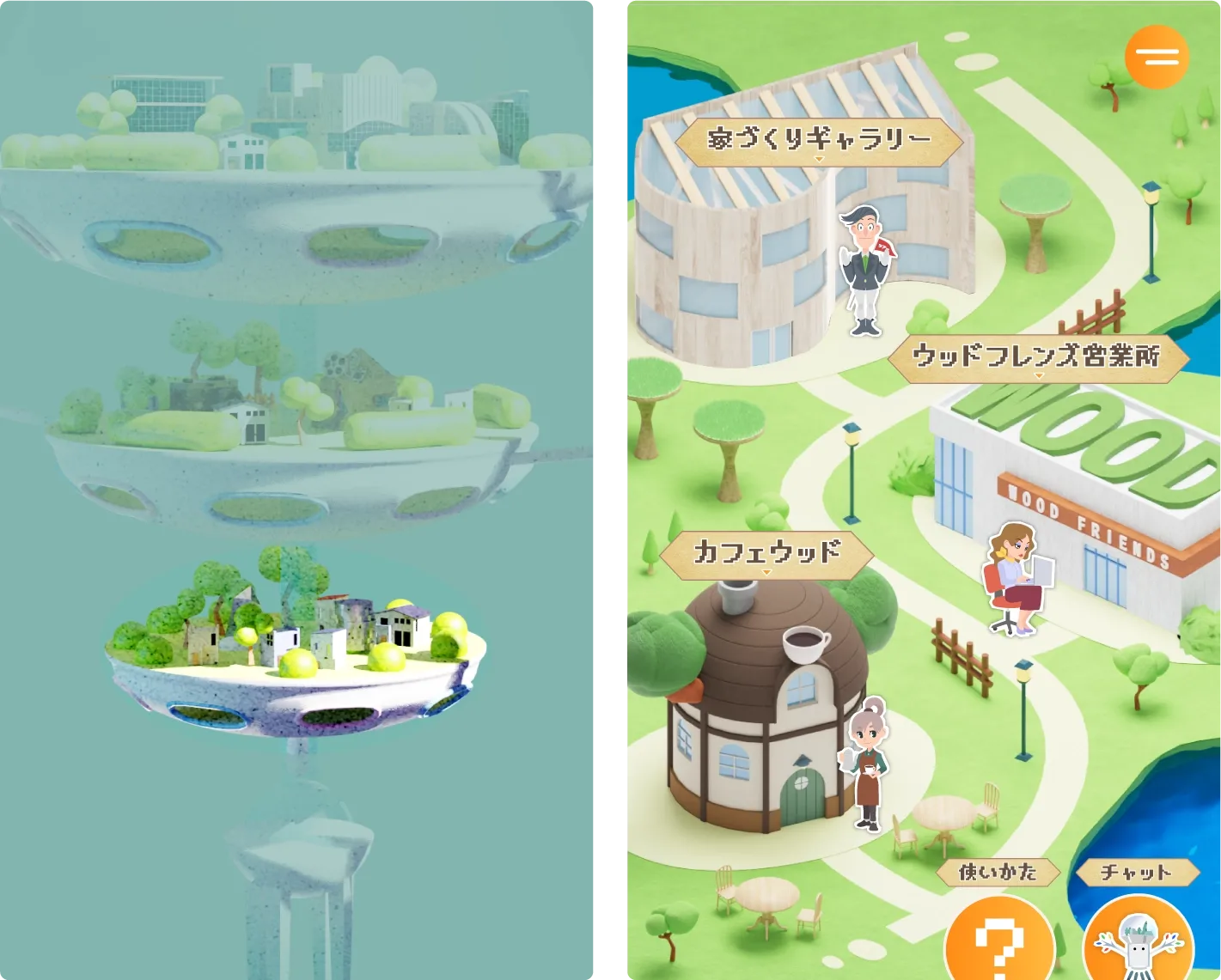Tap the 使いかた question mark button
Image resolution: width=1221 pixels, height=980 pixels.
[x=999, y=940]
